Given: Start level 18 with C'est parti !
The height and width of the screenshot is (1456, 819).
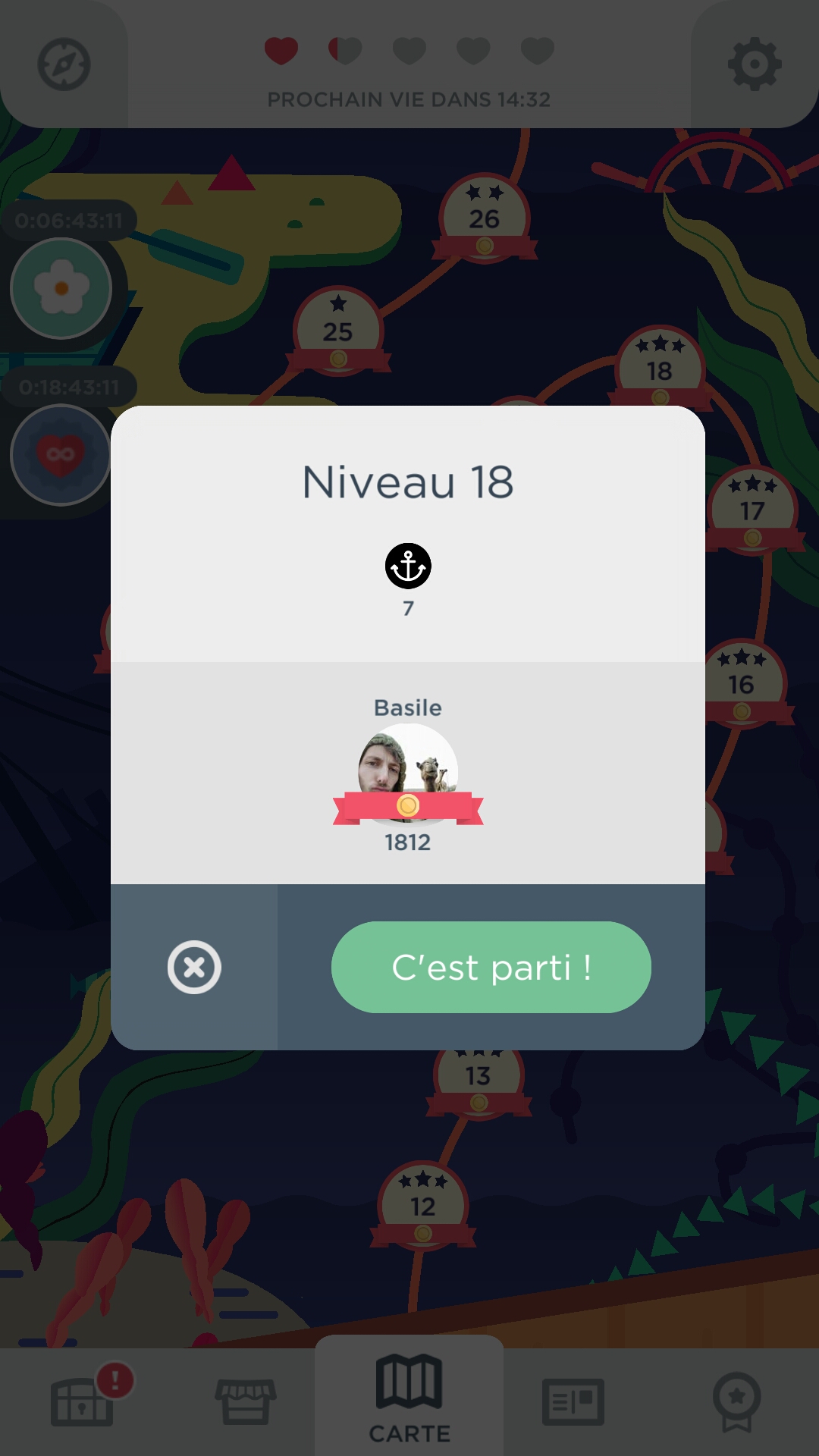Looking at the screenshot, I should (x=491, y=967).
